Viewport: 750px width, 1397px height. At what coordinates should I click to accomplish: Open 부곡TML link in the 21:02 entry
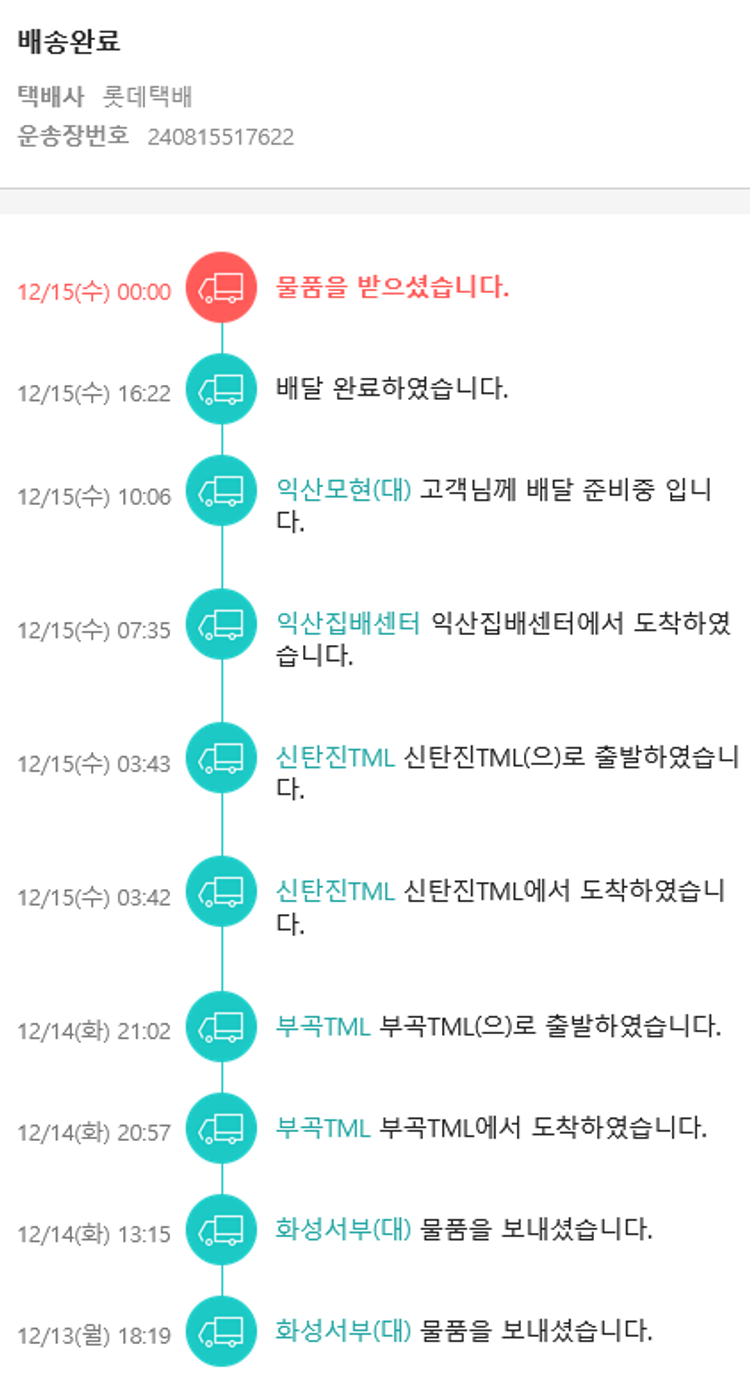(x=323, y=1026)
